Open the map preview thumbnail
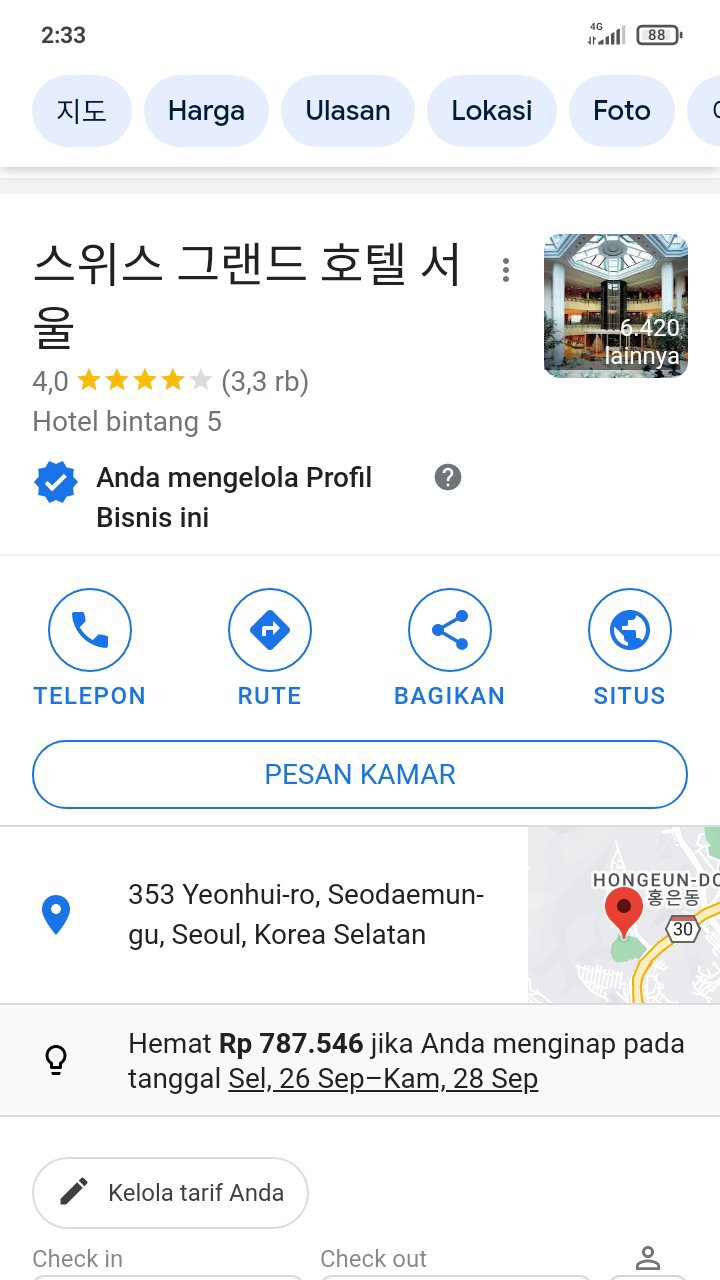The image size is (720, 1280). click(623, 914)
